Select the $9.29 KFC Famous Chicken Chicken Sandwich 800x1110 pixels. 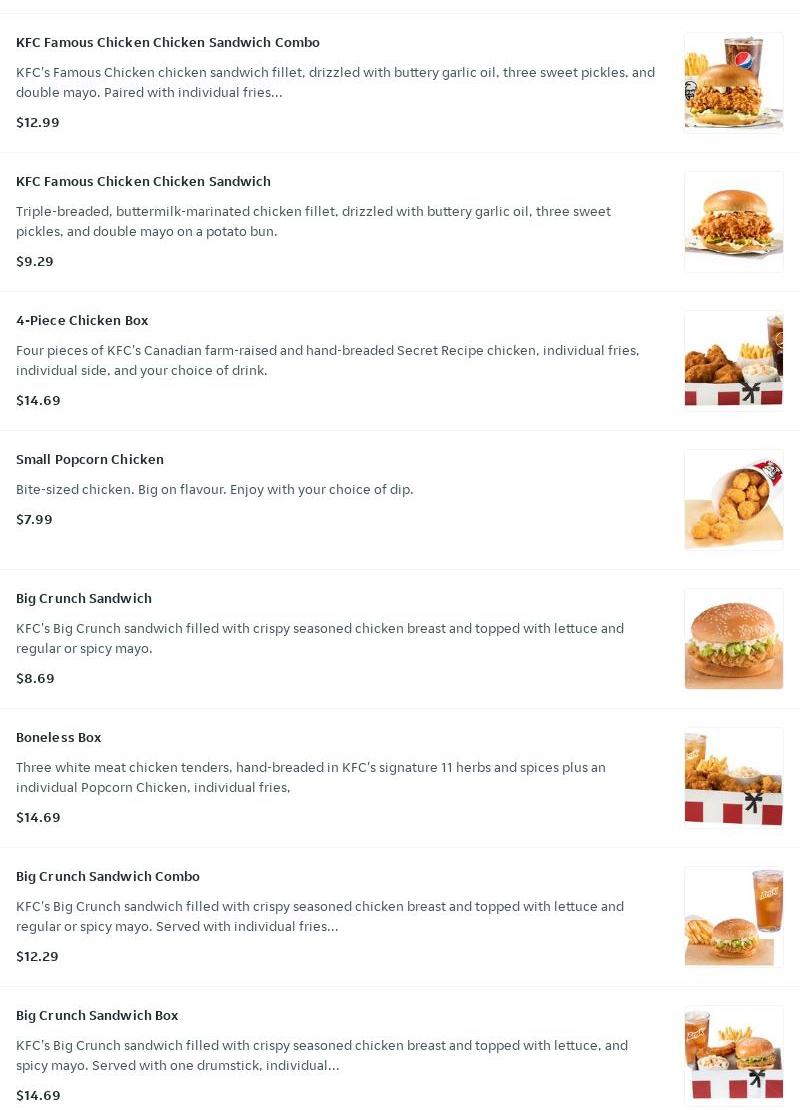[143, 182]
